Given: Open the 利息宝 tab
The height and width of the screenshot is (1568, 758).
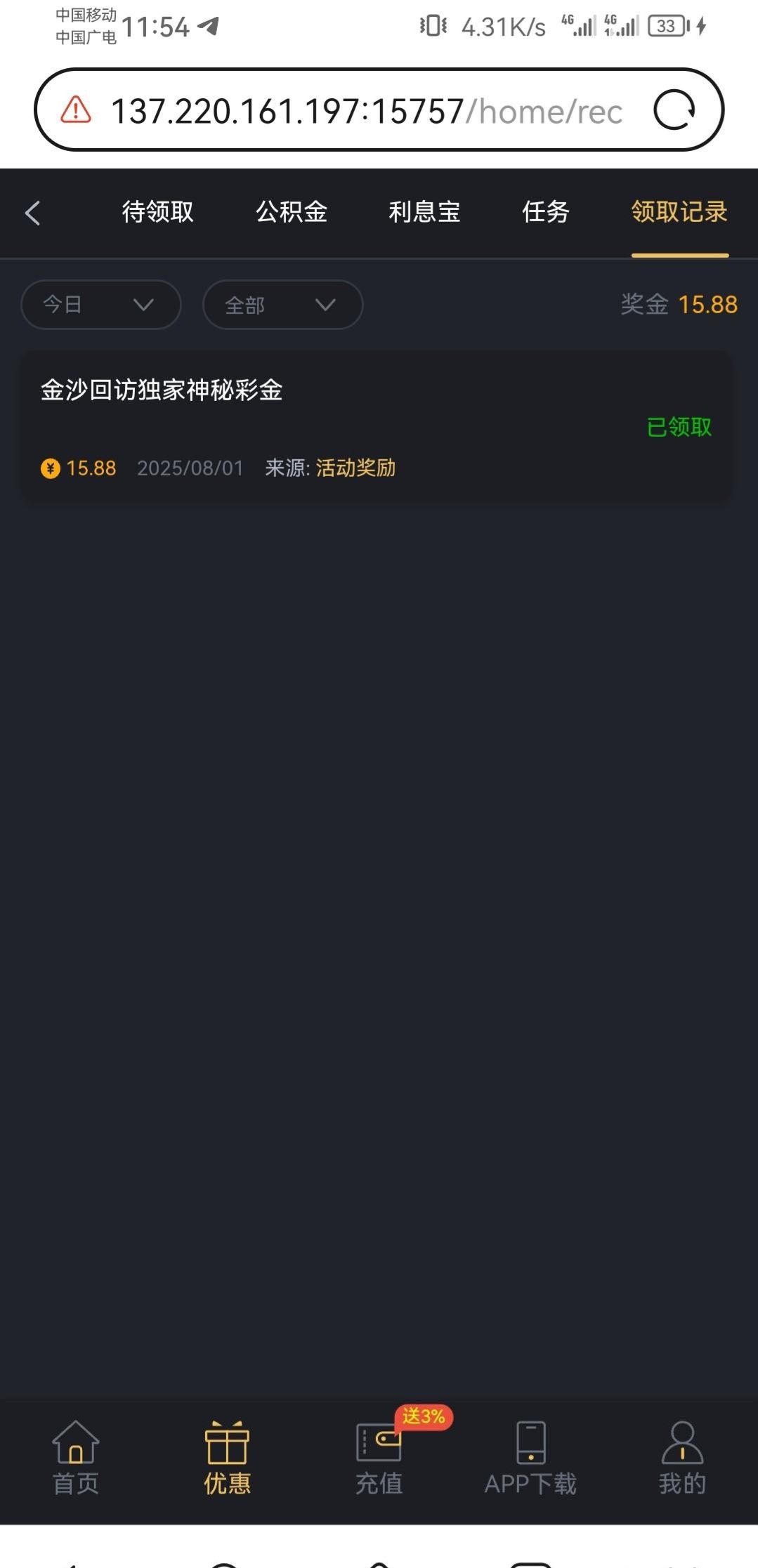Looking at the screenshot, I should point(424,211).
